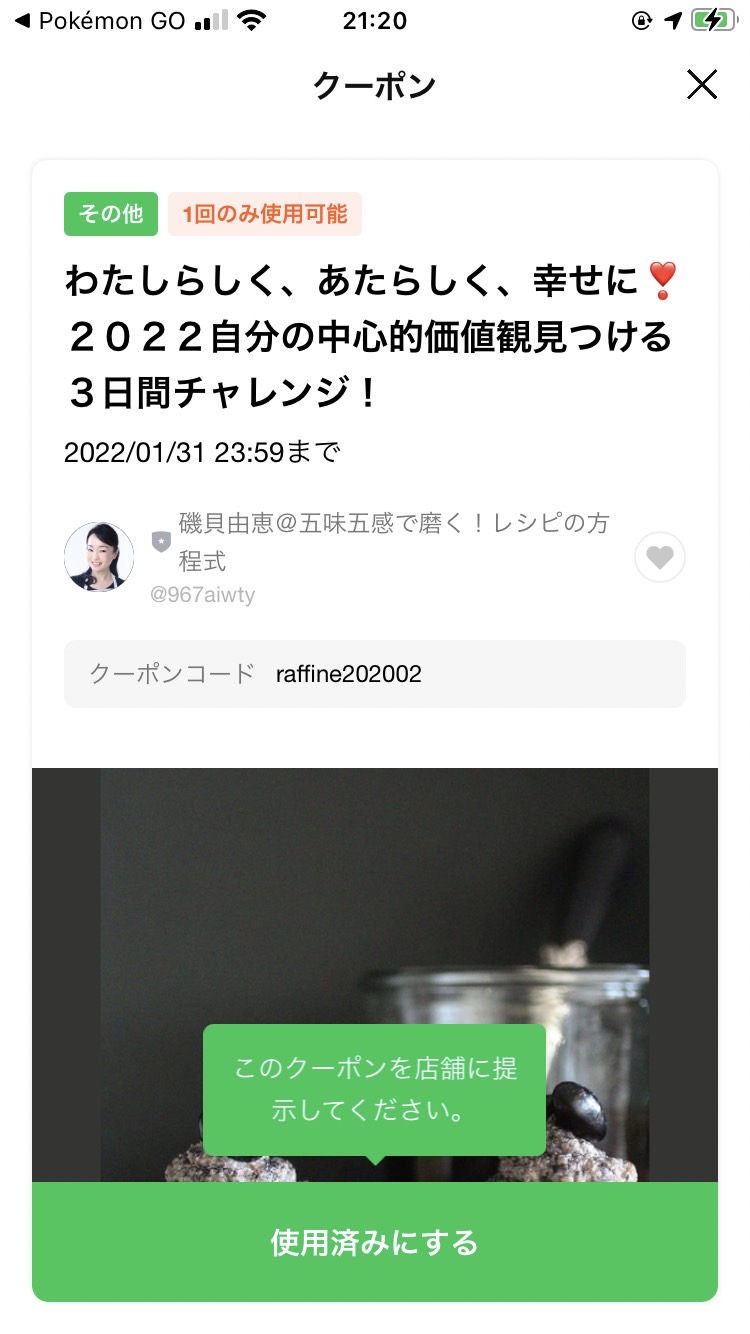Favorite this coupon with the heart icon
750x1334 pixels.
660,557
